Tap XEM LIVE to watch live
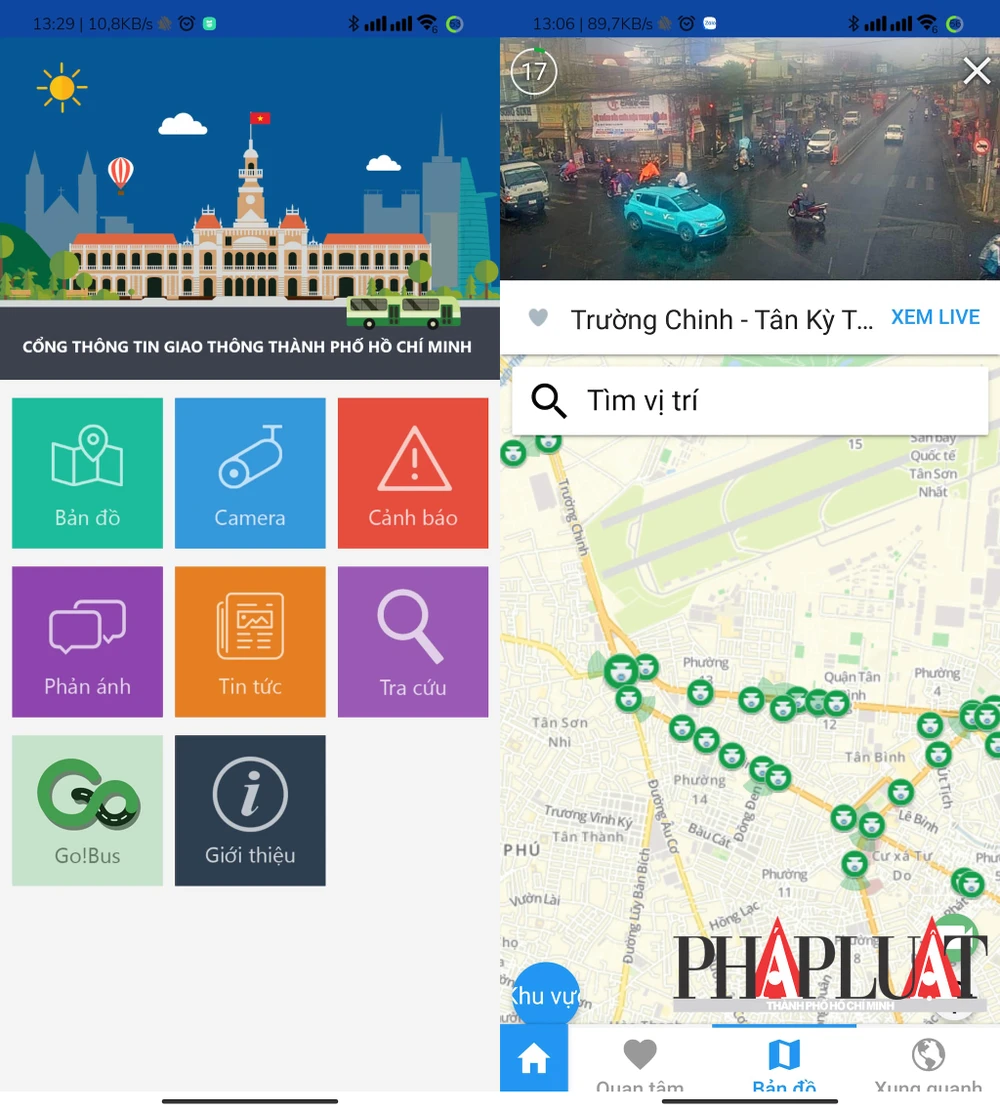This screenshot has width=1000, height=1111. (x=935, y=318)
